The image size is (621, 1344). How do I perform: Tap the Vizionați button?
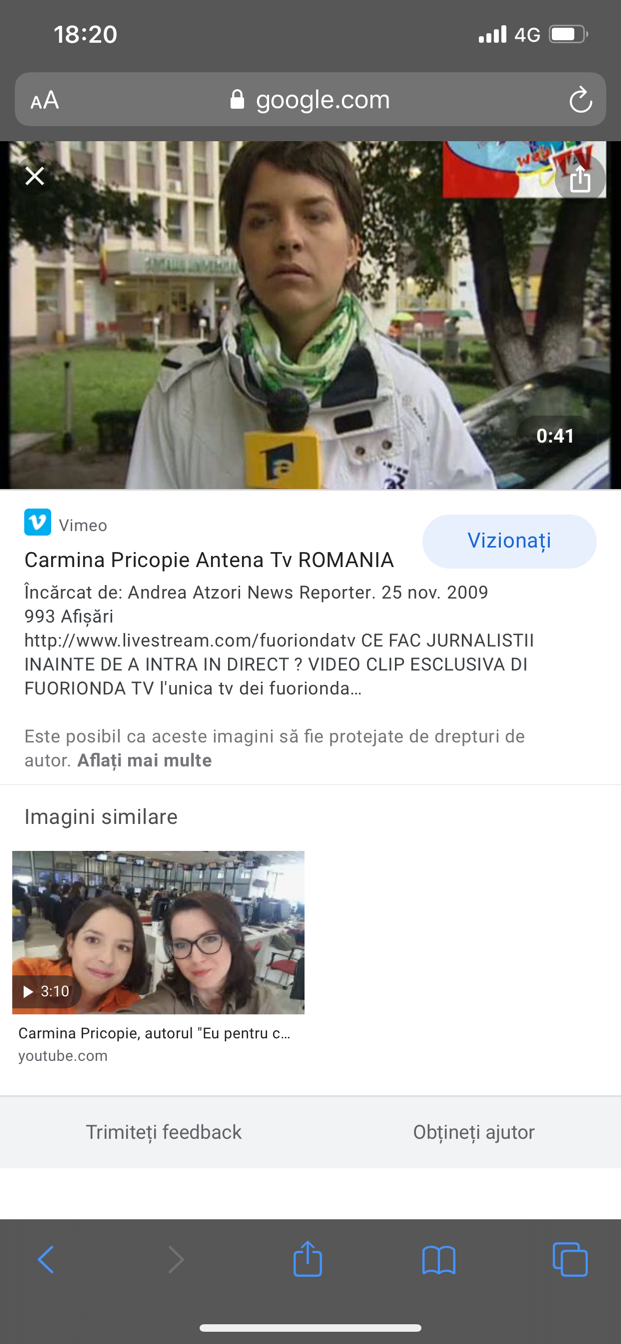509,541
